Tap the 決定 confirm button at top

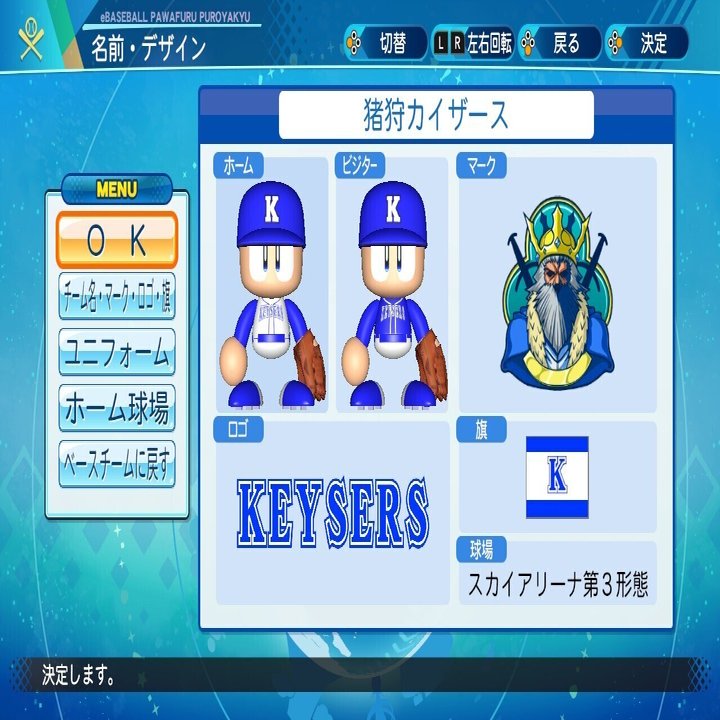(x=648, y=44)
